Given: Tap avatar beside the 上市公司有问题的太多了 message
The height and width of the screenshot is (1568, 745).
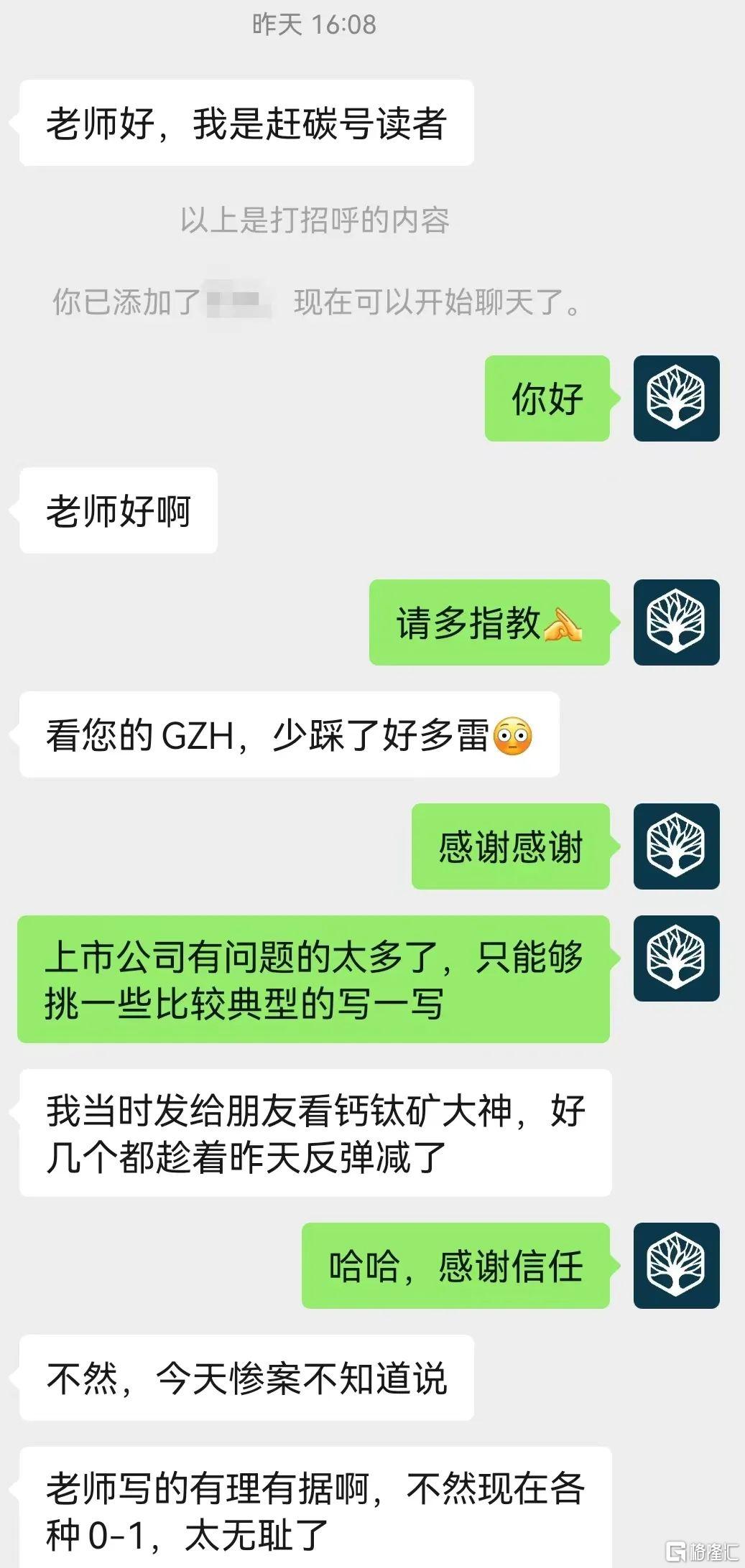Looking at the screenshot, I should coord(676,958).
